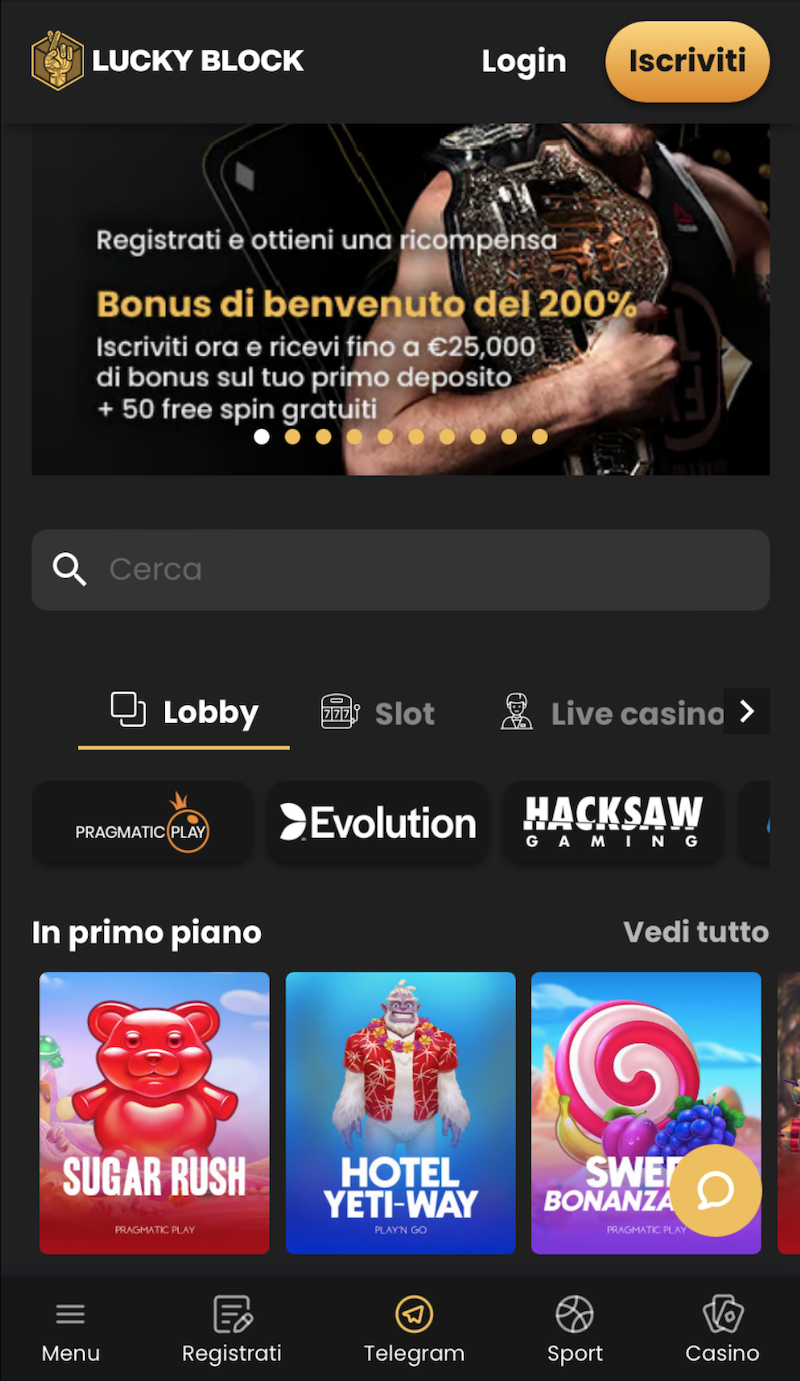Filter by Pragmatic Play provider
The height and width of the screenshot is (1381, 800).
pos(142,823)
